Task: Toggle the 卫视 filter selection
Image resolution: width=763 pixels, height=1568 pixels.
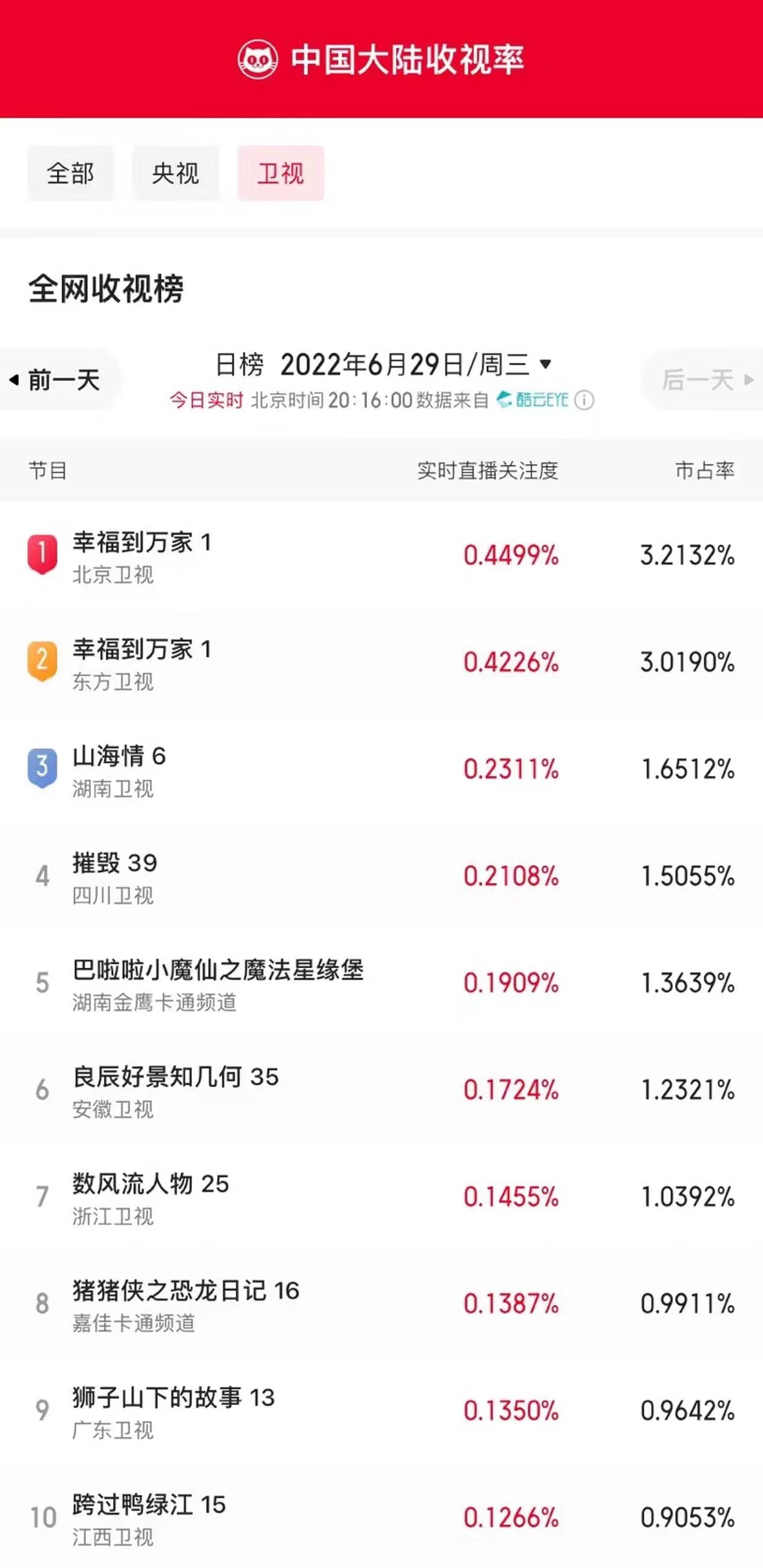Action: 280,174
